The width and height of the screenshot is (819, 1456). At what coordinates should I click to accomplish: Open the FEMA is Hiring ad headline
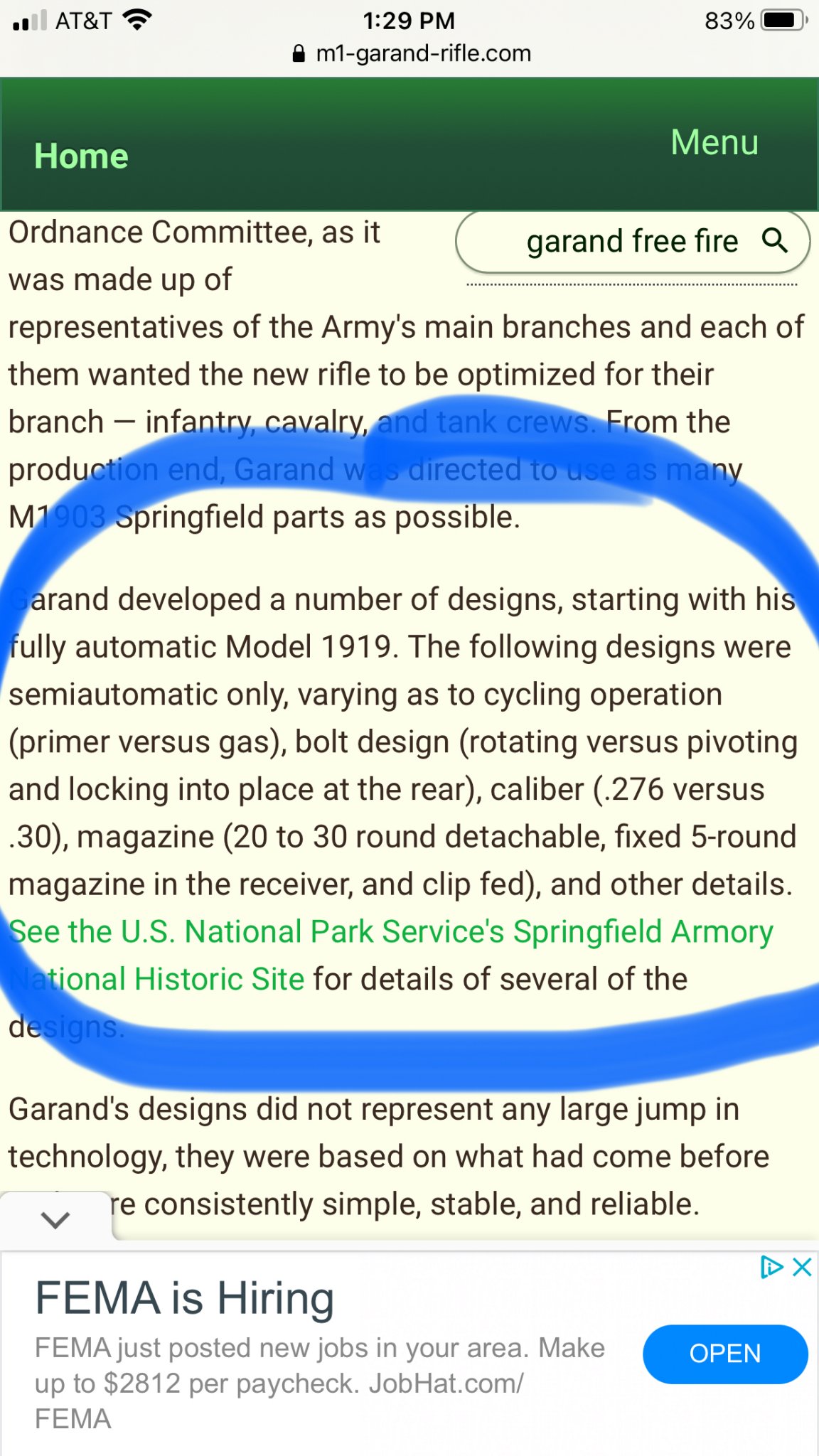tap(185, 1298)
